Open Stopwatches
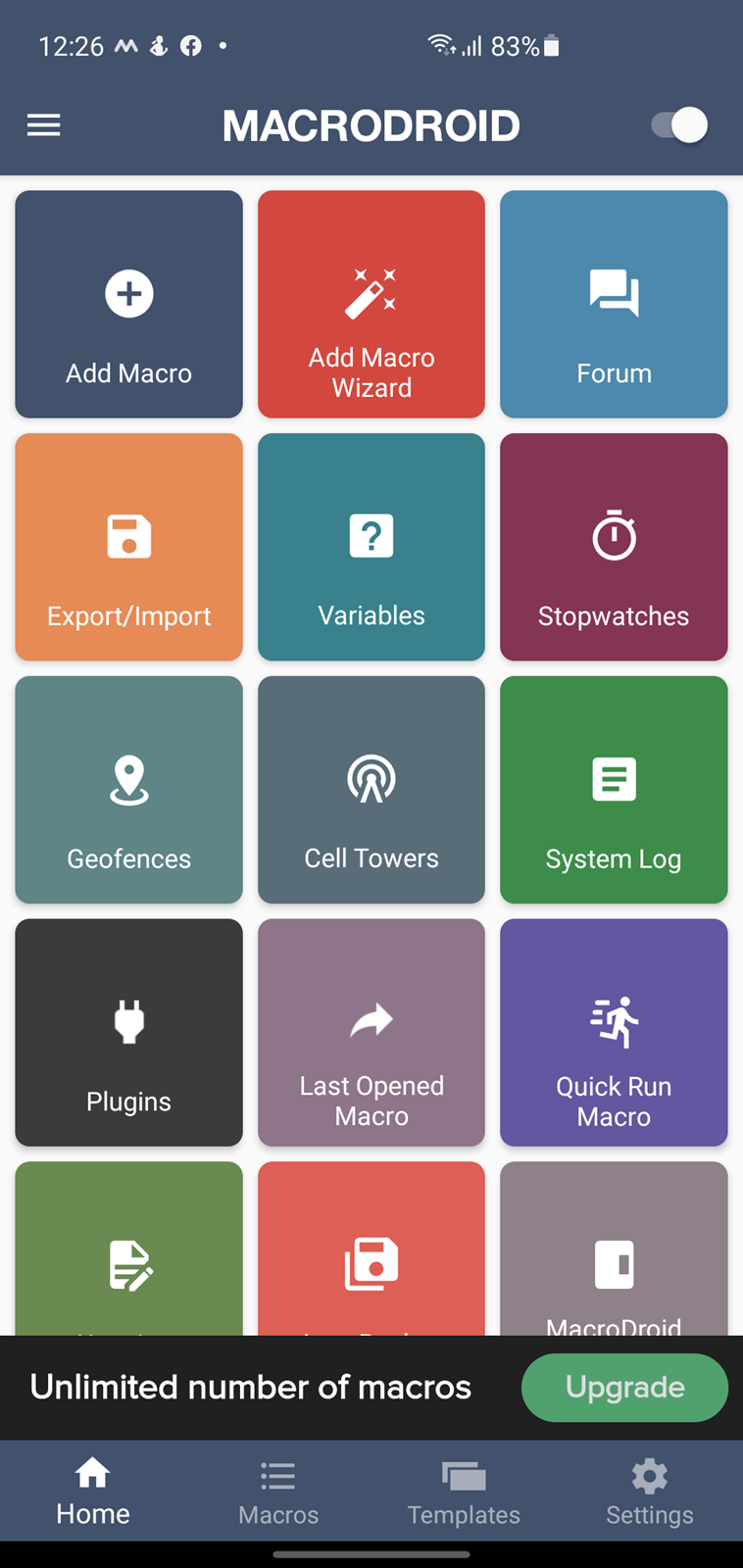Viewport: 743px width, 1568px height. pos(614,547)
